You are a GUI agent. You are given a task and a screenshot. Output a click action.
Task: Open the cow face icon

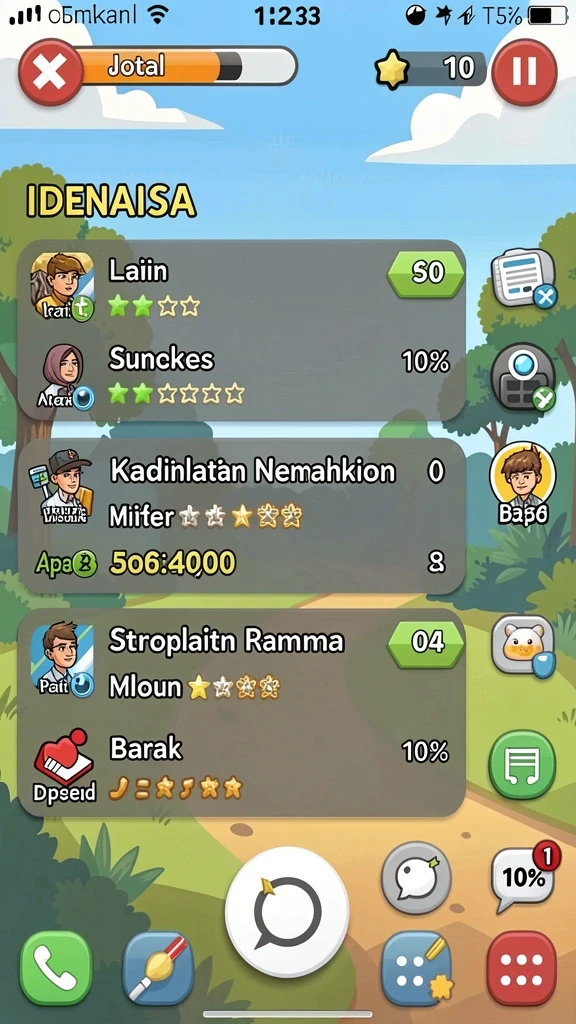pyautogui.click(x=523, y=647)
